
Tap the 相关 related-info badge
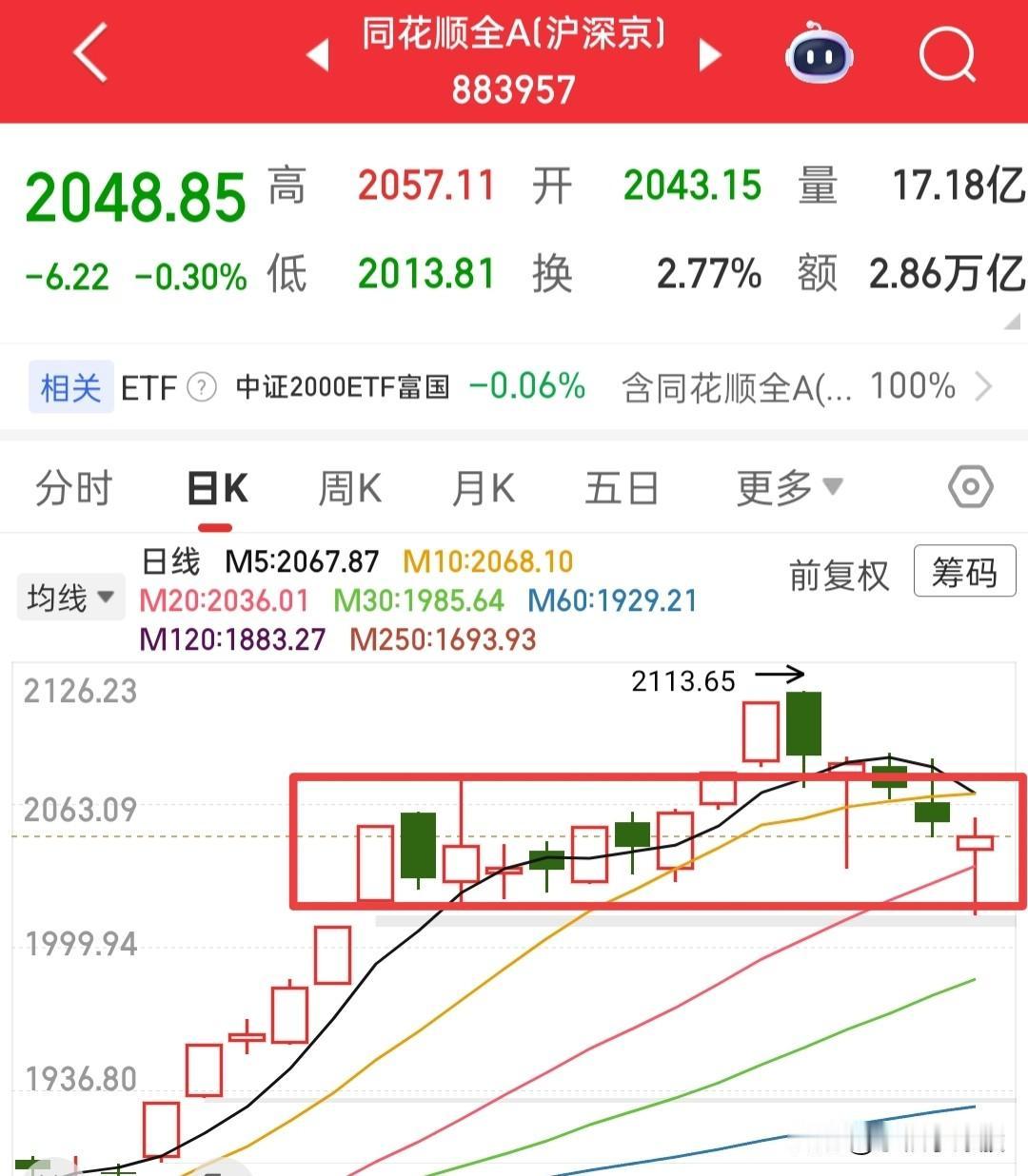coord(69,386)
